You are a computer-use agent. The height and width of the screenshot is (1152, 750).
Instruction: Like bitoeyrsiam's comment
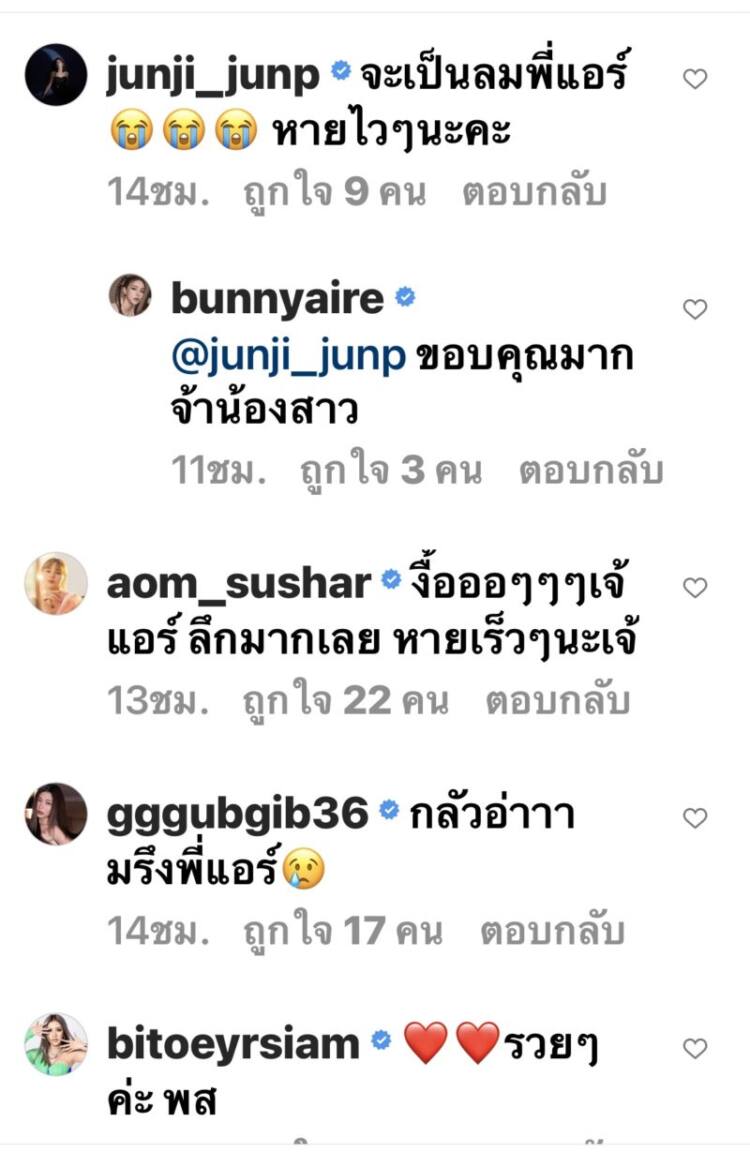pos(694,1049)
